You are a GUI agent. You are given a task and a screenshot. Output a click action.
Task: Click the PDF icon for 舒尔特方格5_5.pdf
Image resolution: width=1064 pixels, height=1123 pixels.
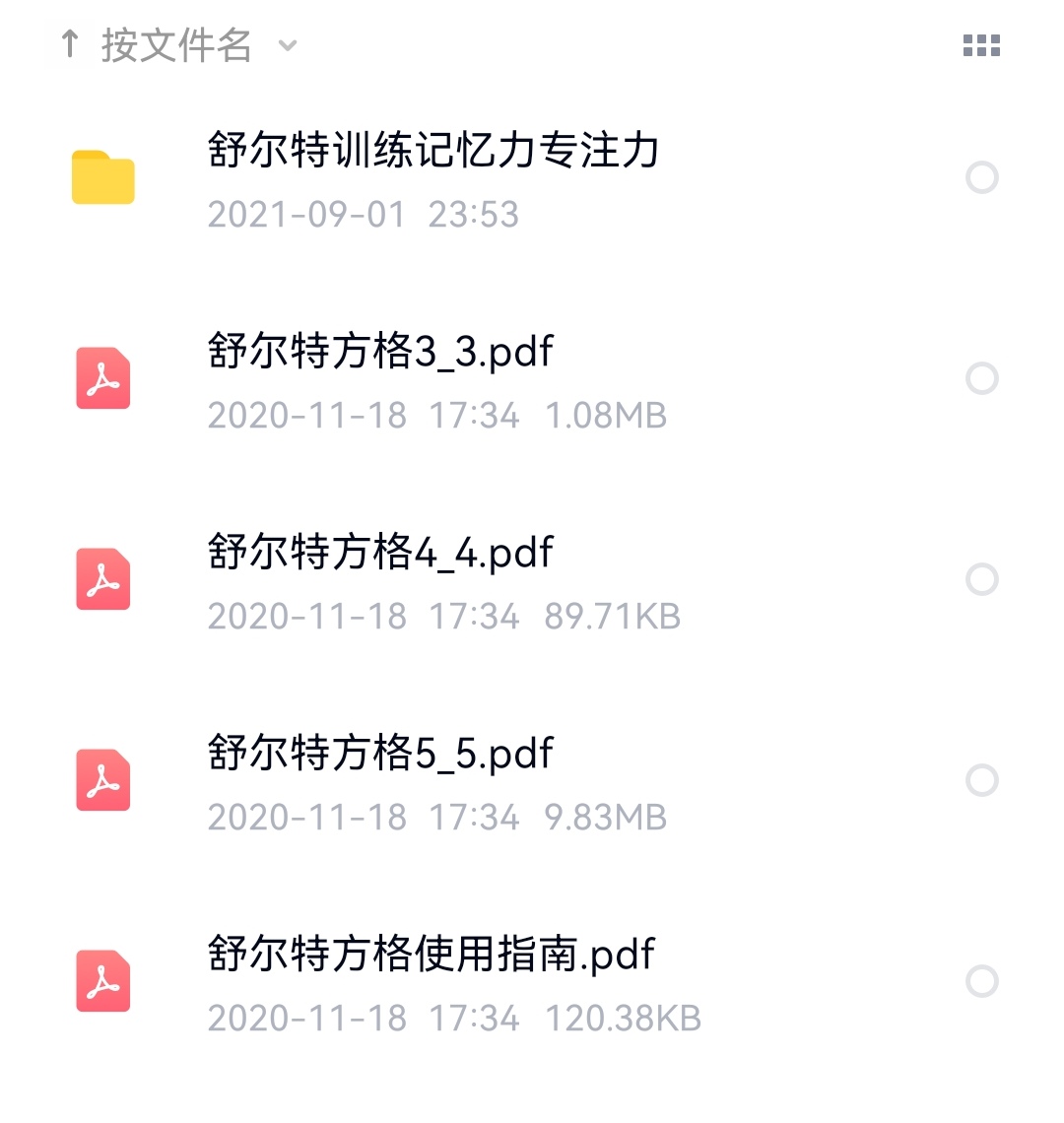click(x=102, y=781)
